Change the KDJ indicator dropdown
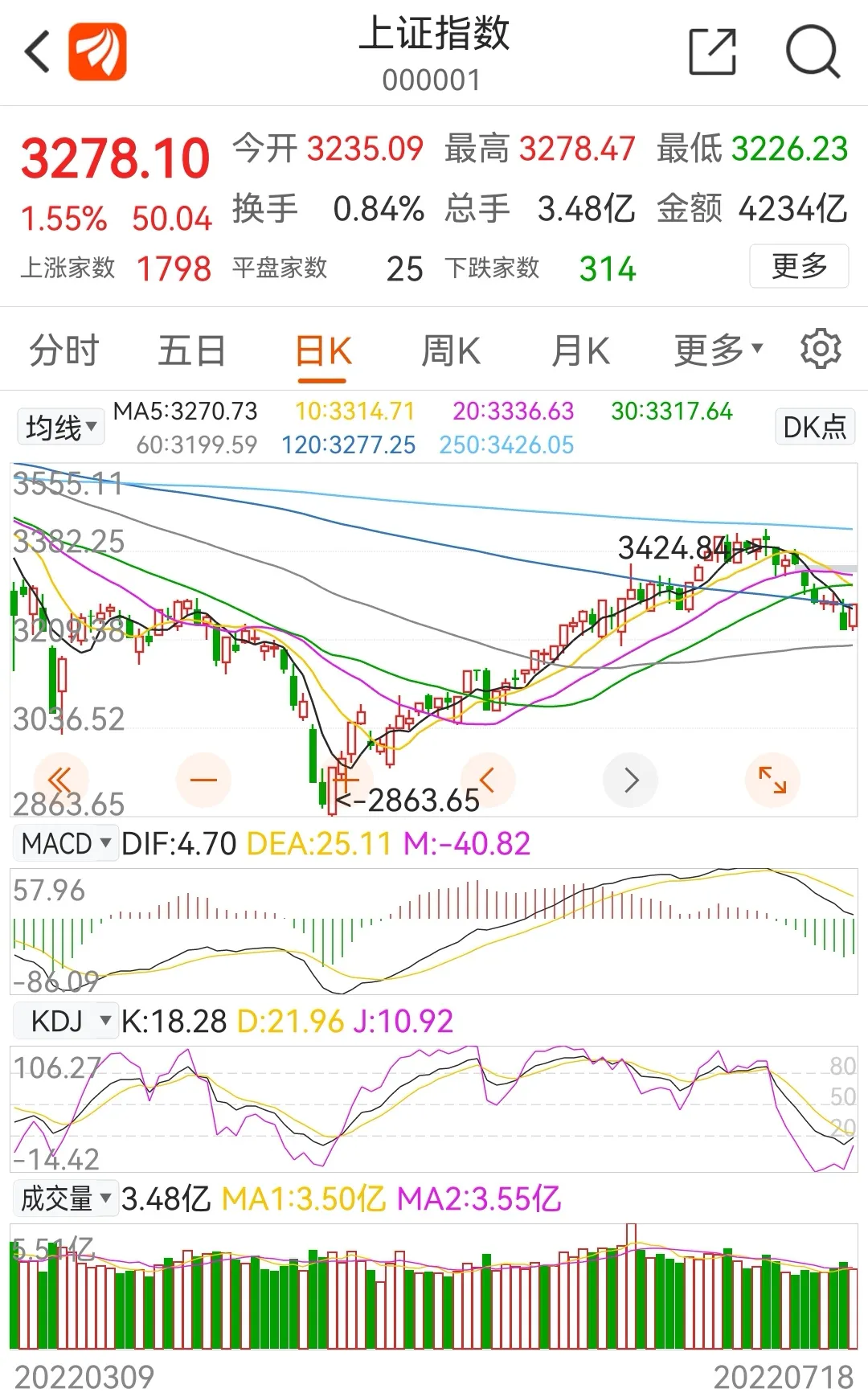868x1393 pixels. pos(66,1022)
